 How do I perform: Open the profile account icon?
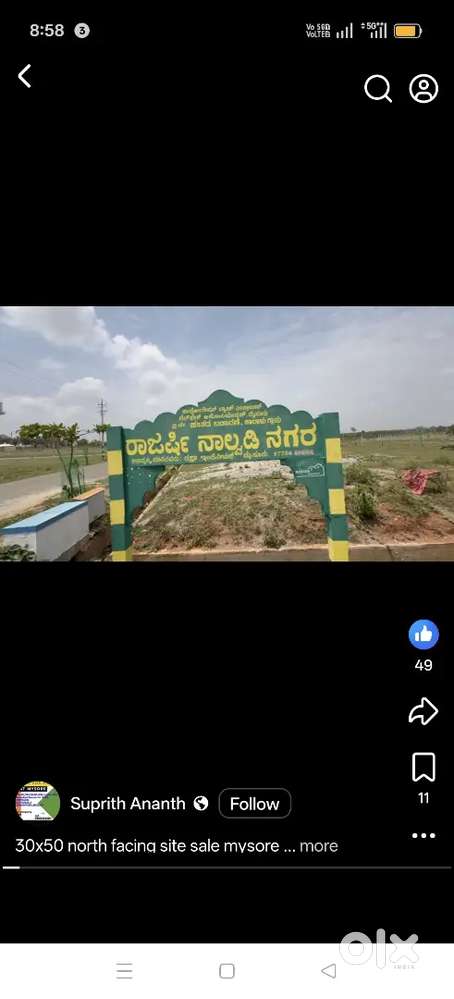point(423,89)
